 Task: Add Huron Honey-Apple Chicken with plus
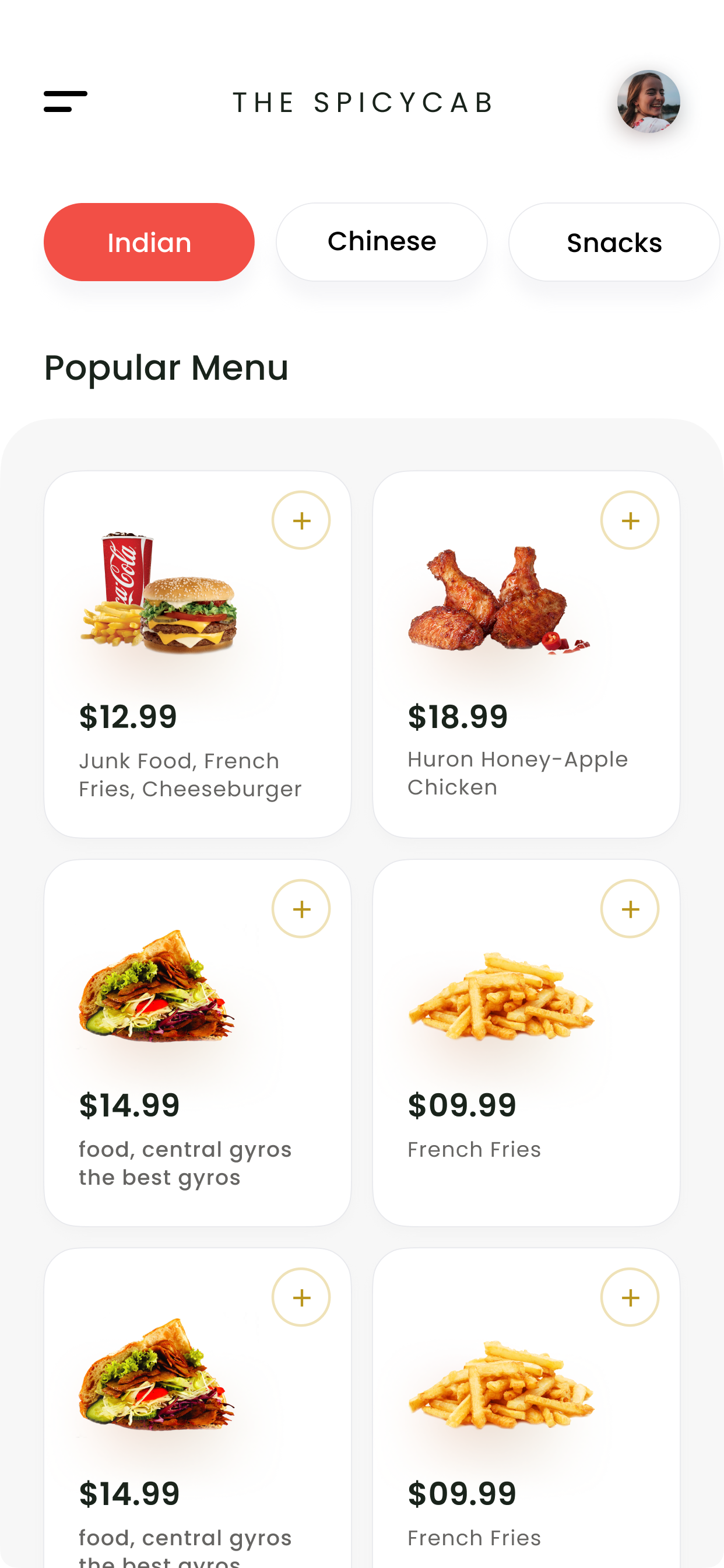pos(630,520)
